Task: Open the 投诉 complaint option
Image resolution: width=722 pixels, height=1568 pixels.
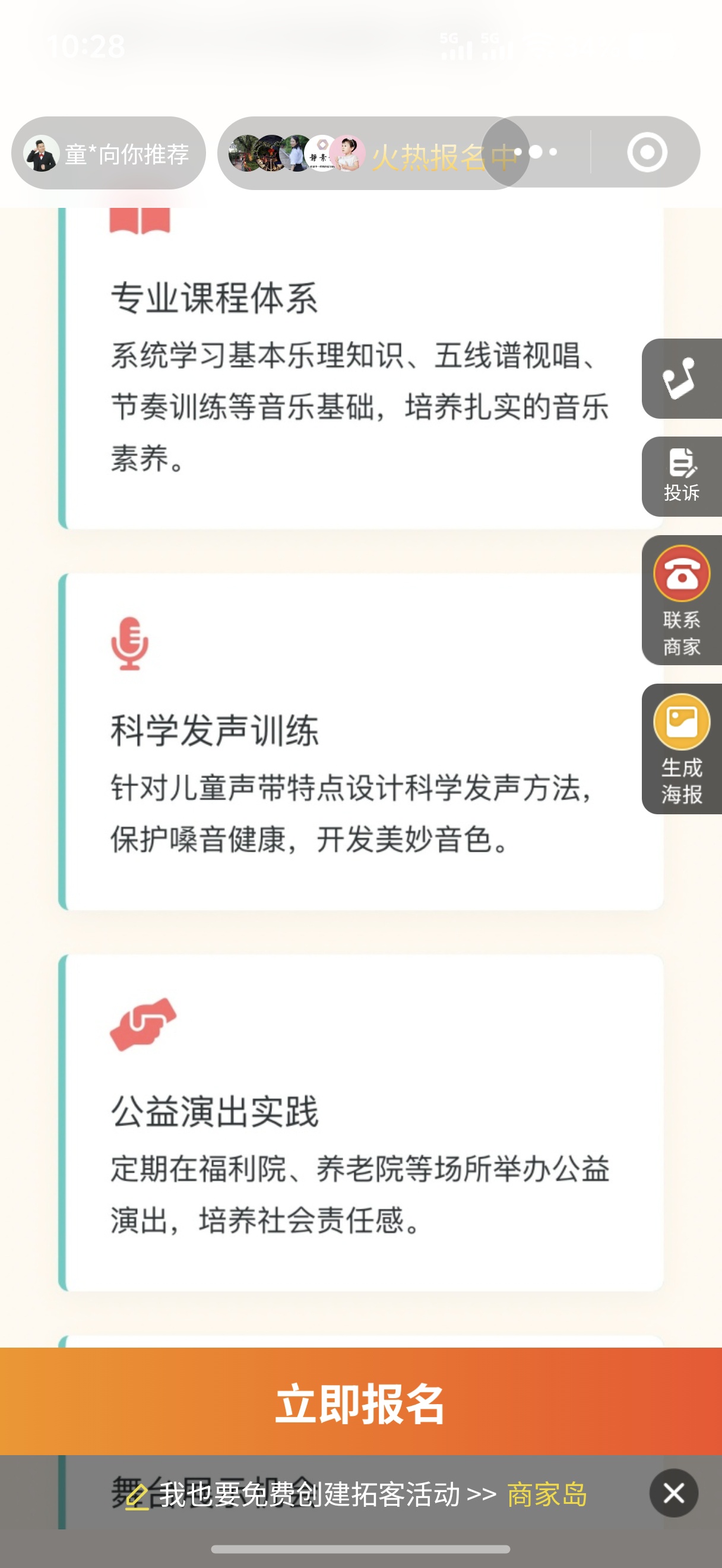Action: click(680, 476)
